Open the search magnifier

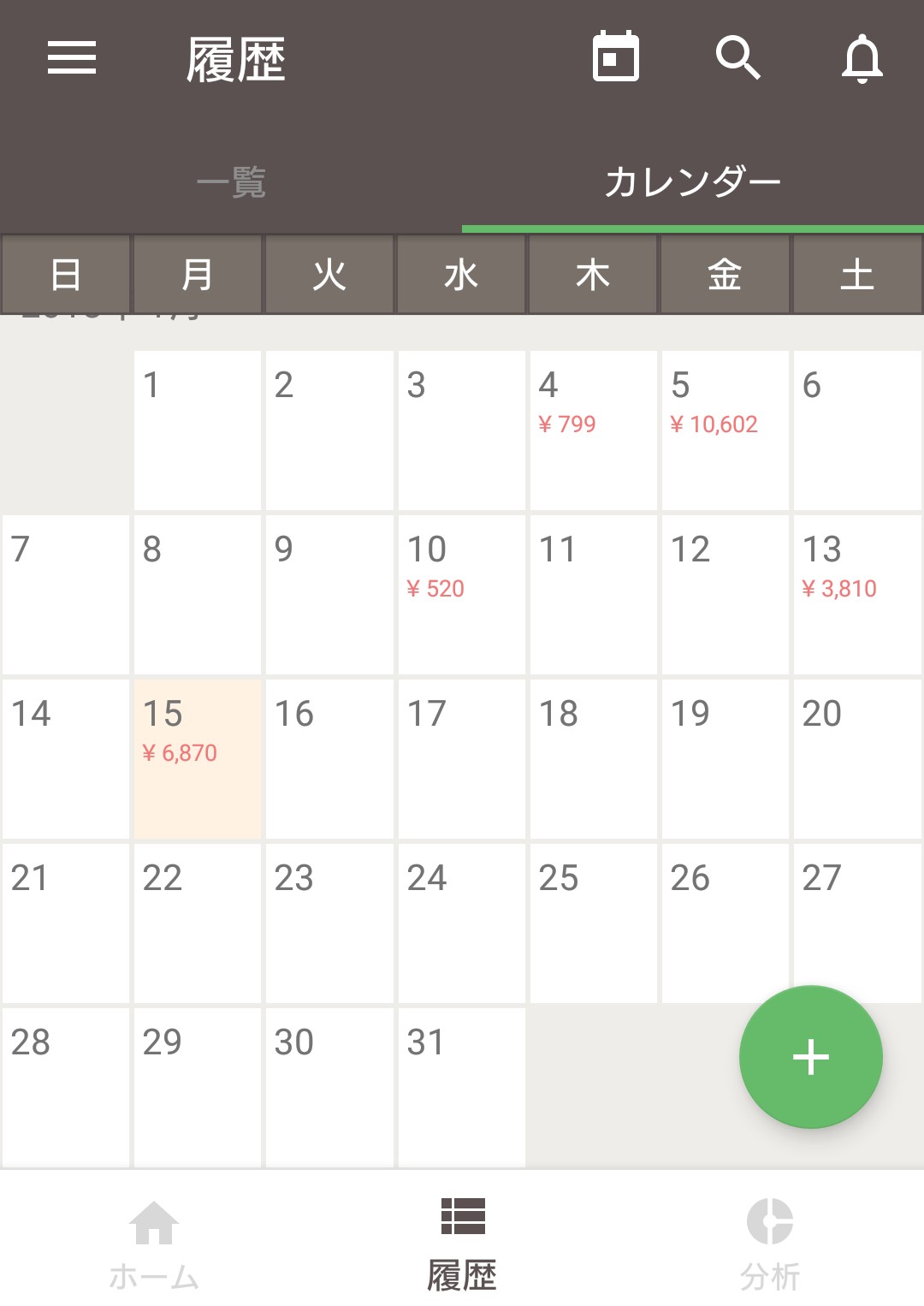(x=737, y=57)
